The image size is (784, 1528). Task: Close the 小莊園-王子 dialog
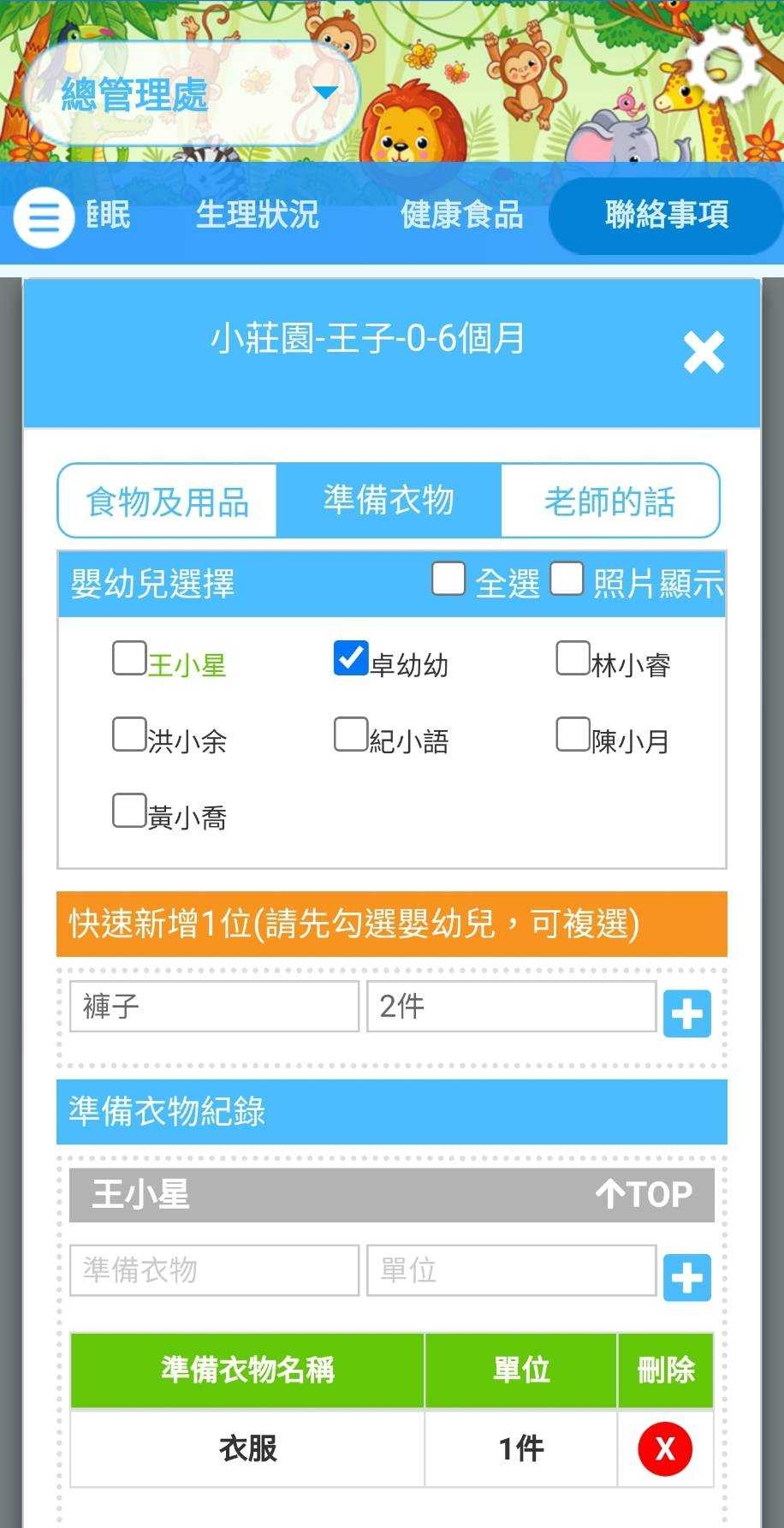tap(704, 352)
